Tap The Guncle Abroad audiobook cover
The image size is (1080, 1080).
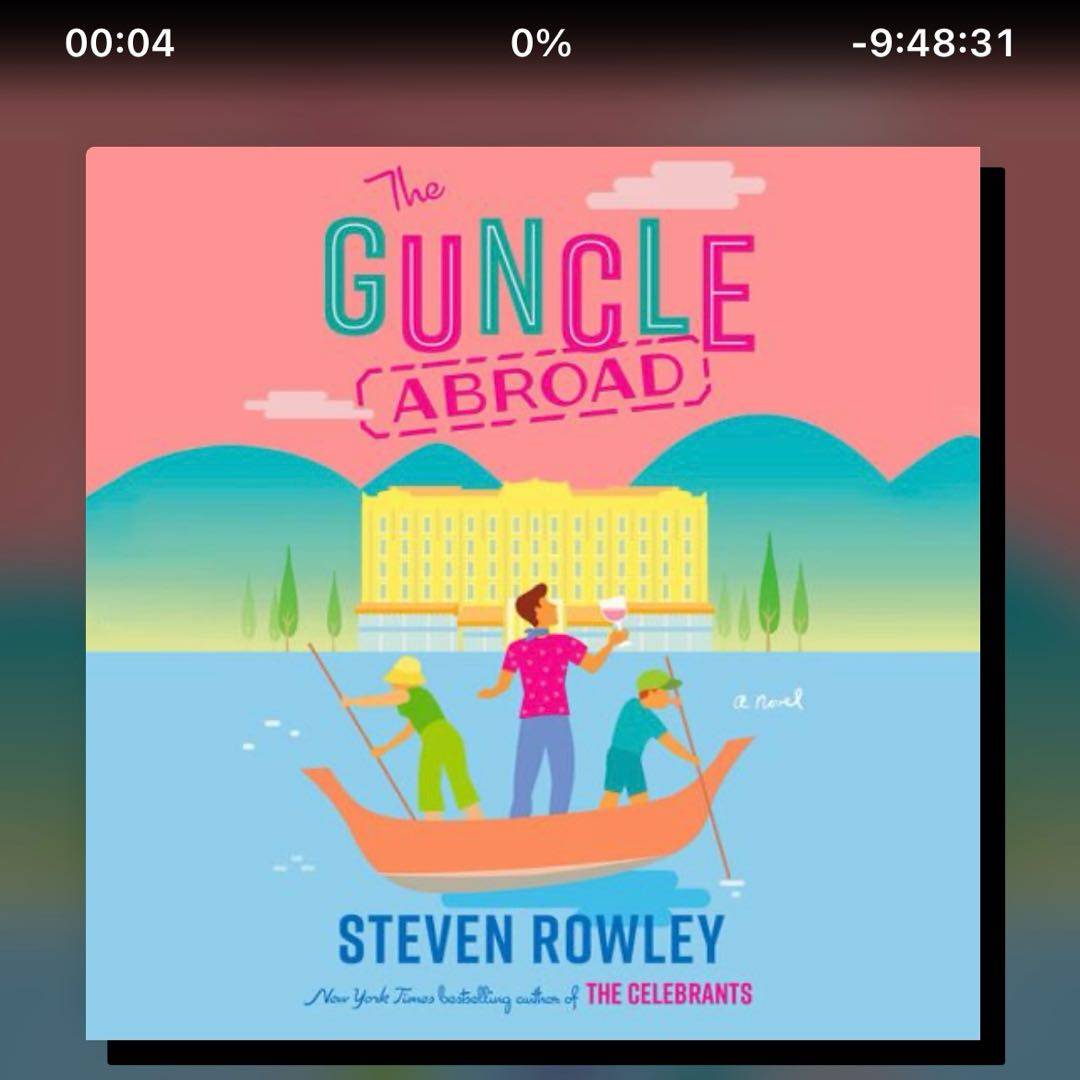533,593
